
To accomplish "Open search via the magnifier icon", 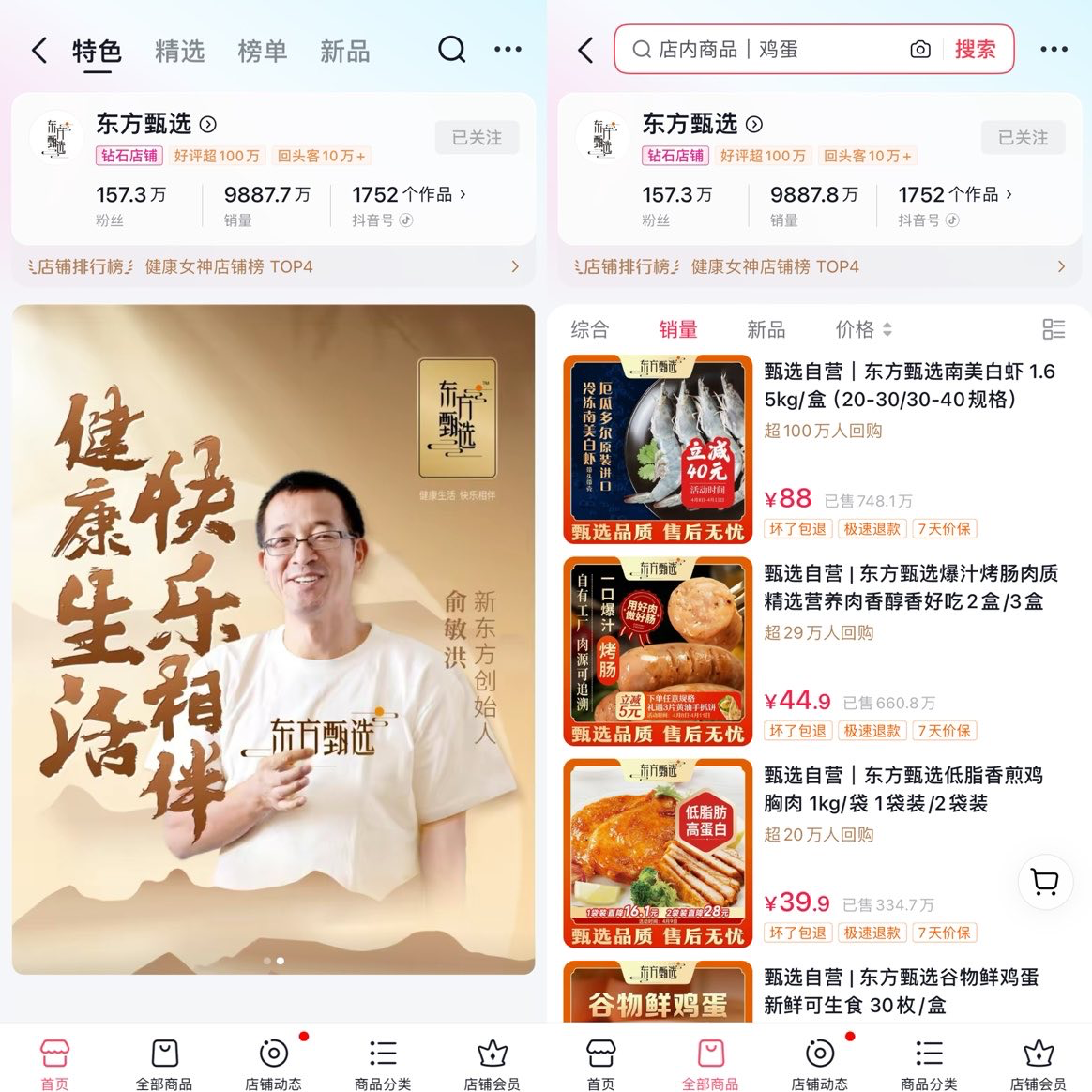I will tap(451, 49).
